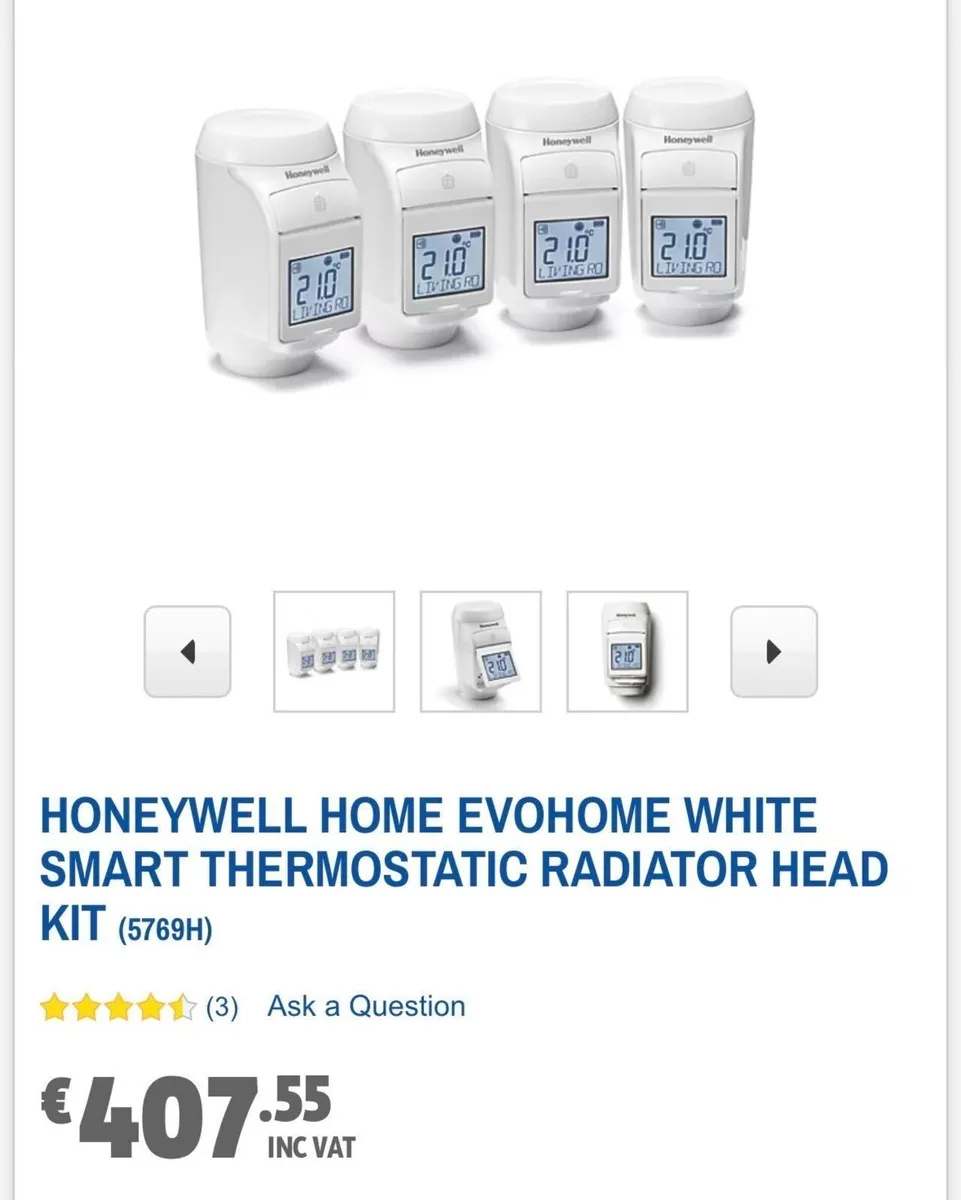961x1200 pixels.
Task: Select the front-view radiator head thumbnail
Action: [627, 651]
